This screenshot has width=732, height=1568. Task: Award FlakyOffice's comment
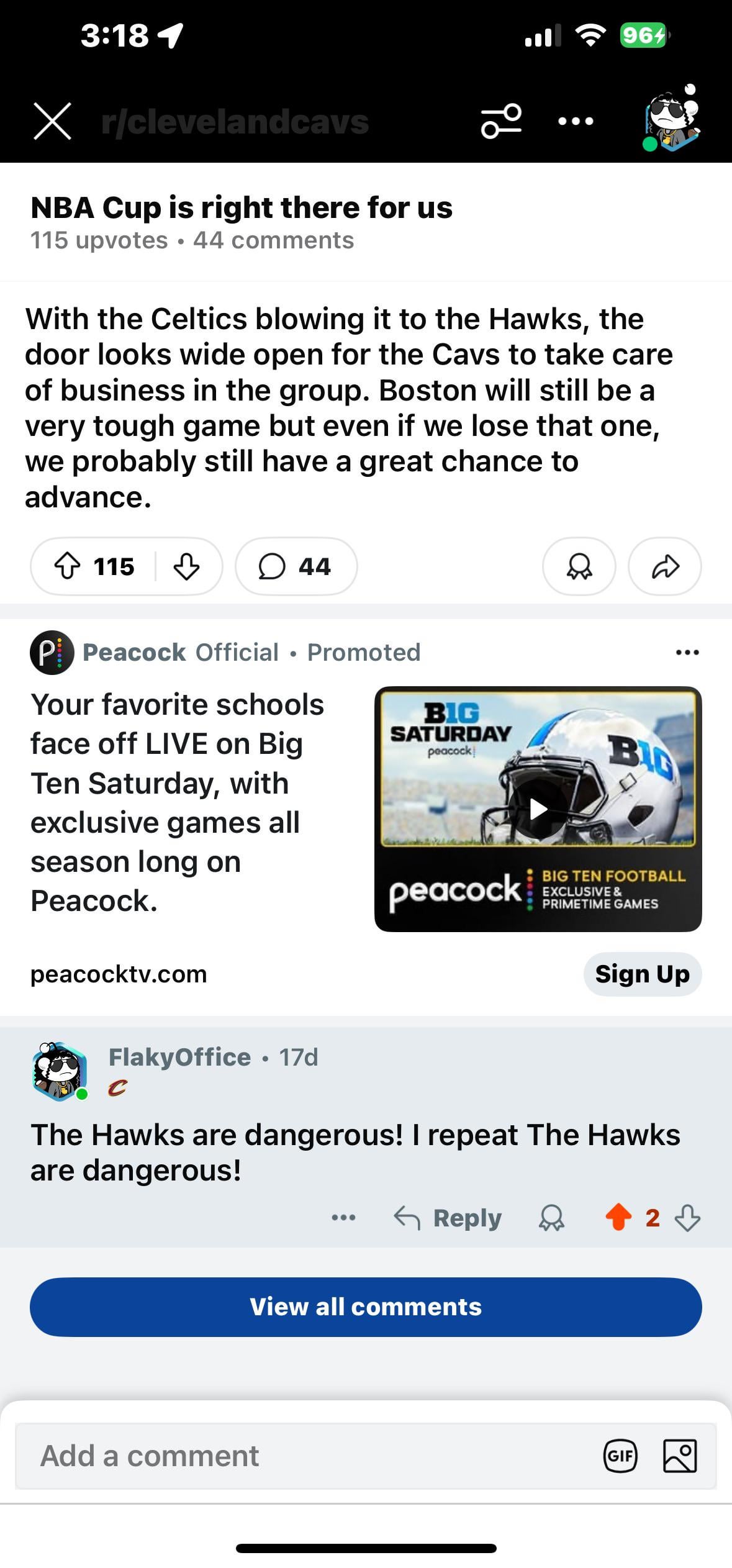pos(551,1218)
